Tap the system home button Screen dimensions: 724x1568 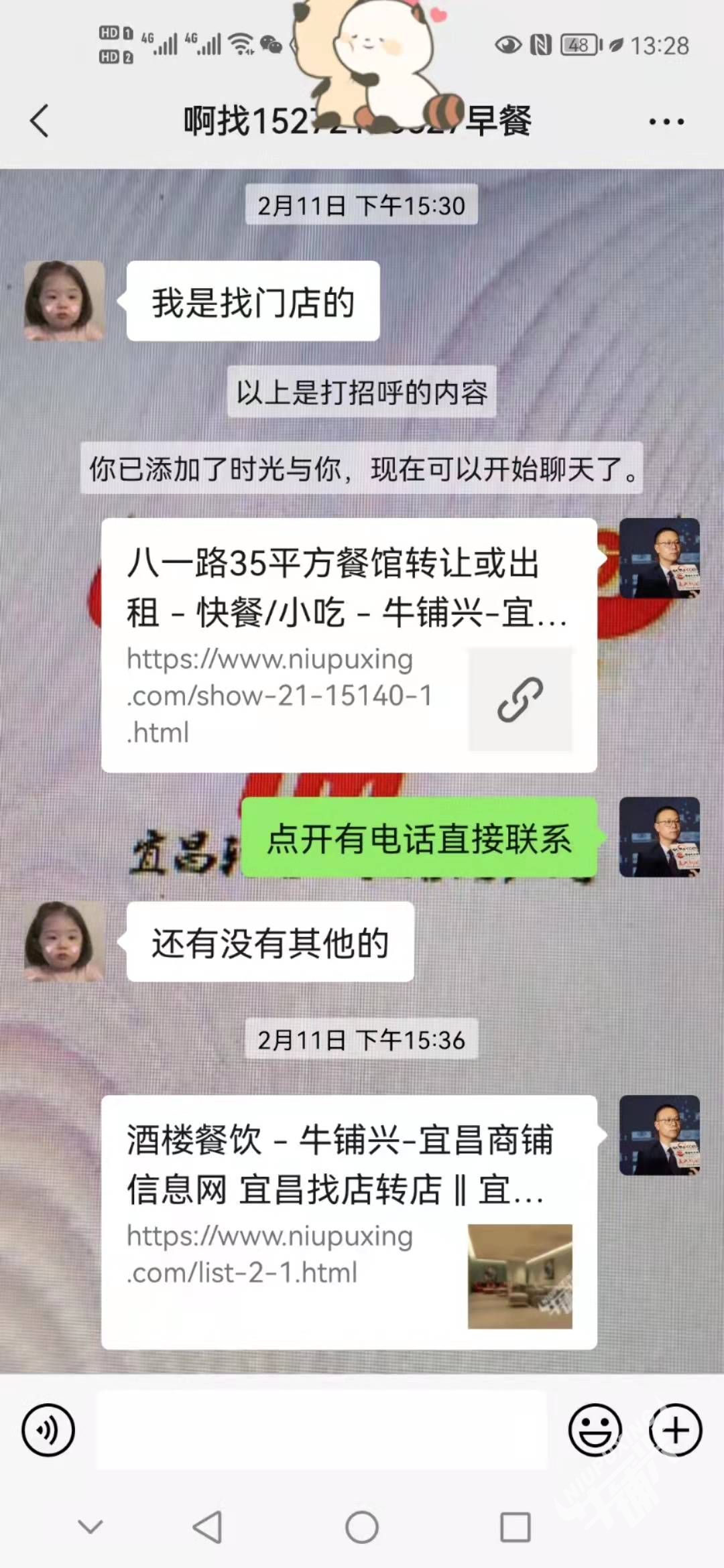coord(361,1528)
